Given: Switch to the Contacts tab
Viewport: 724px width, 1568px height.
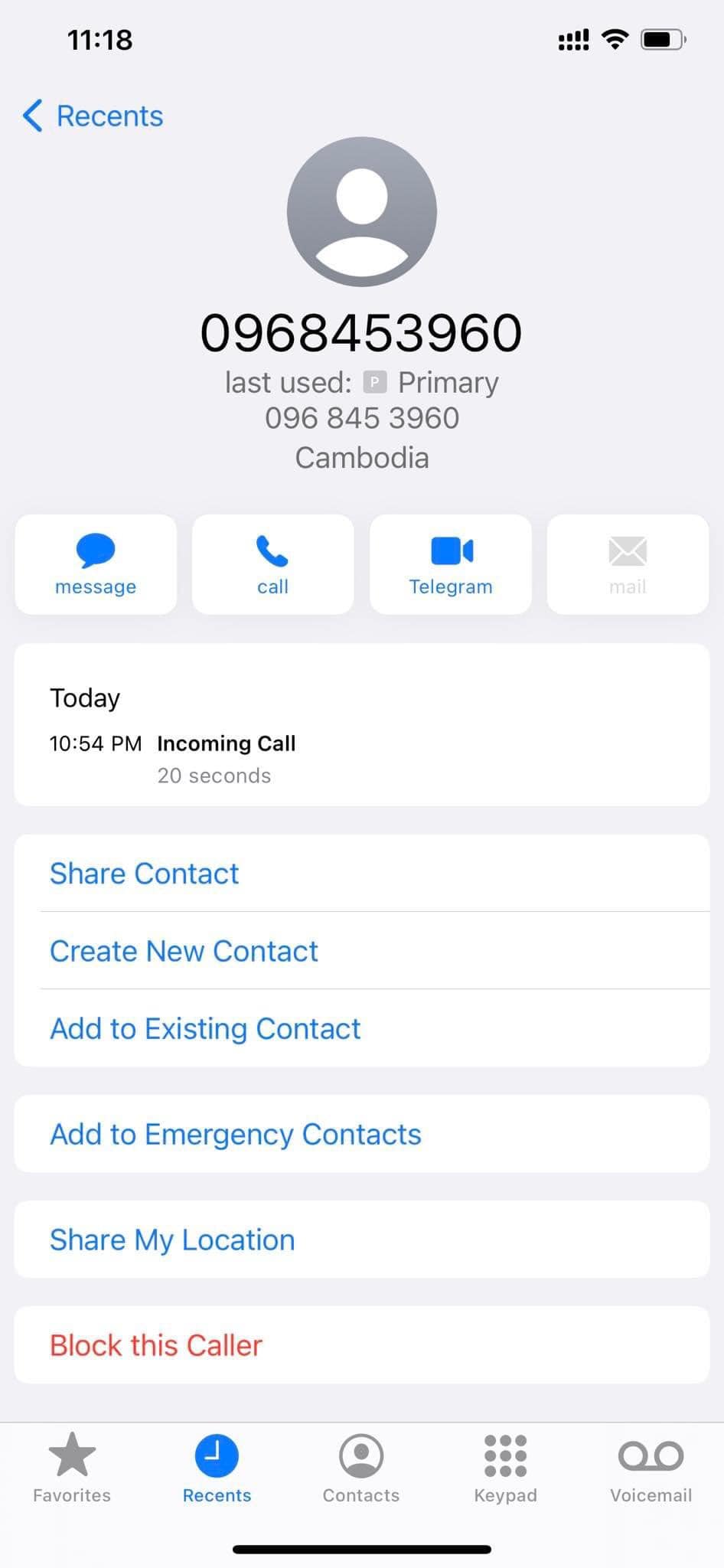Looking at the screenshot, I should (361, 1468).
